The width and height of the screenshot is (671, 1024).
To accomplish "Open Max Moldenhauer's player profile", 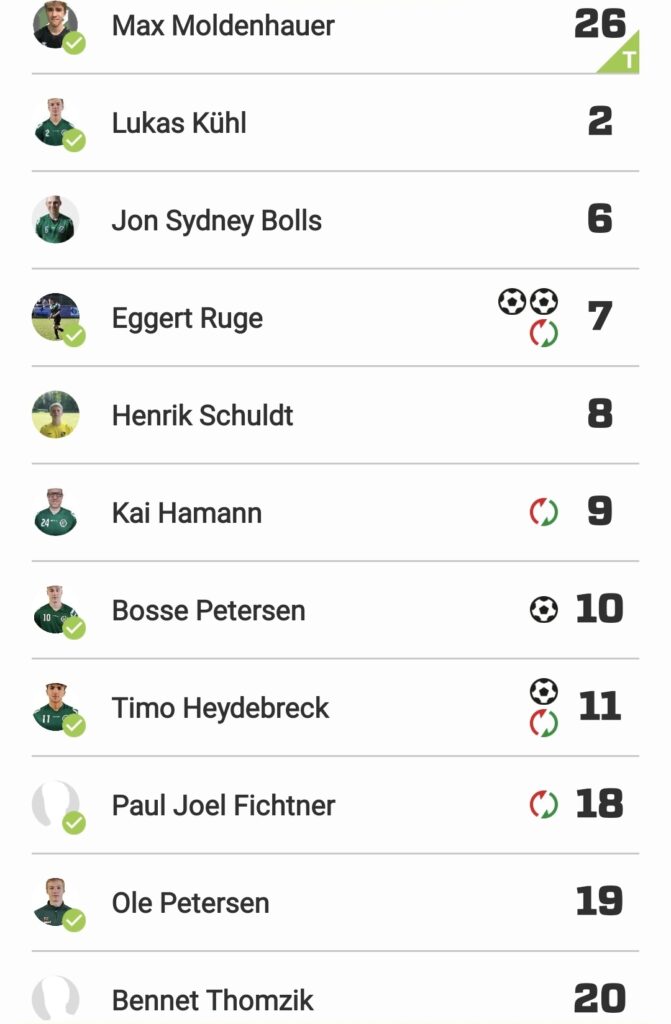I will pos(223,25).
